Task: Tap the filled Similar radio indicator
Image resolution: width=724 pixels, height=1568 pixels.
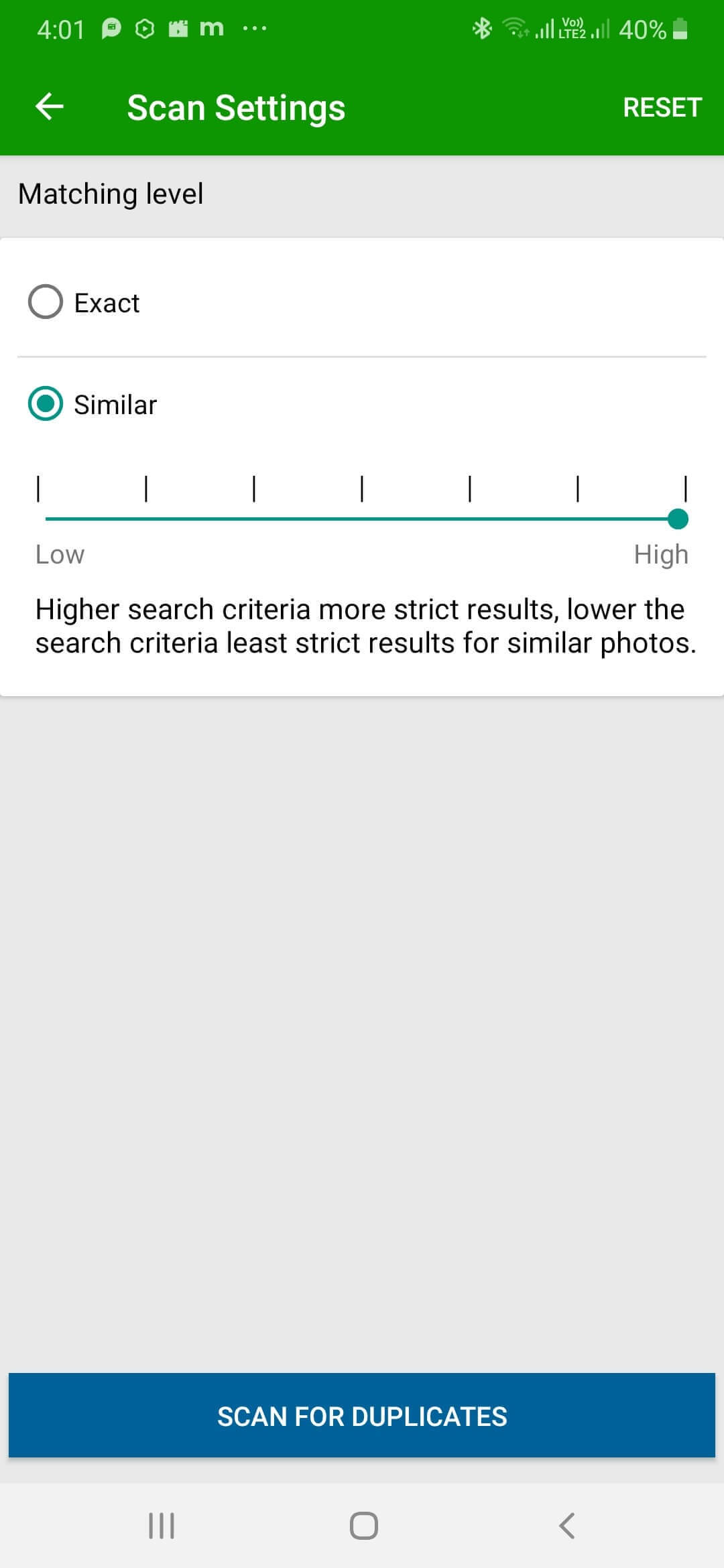Action: point(45,405)
